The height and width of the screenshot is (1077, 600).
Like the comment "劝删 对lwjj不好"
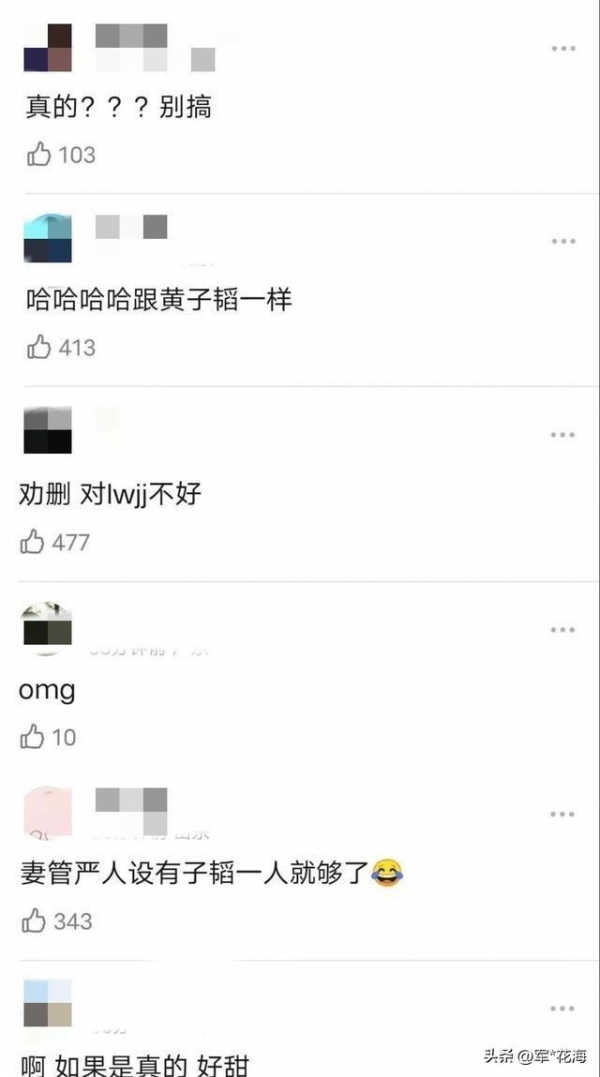coord(33,542)
